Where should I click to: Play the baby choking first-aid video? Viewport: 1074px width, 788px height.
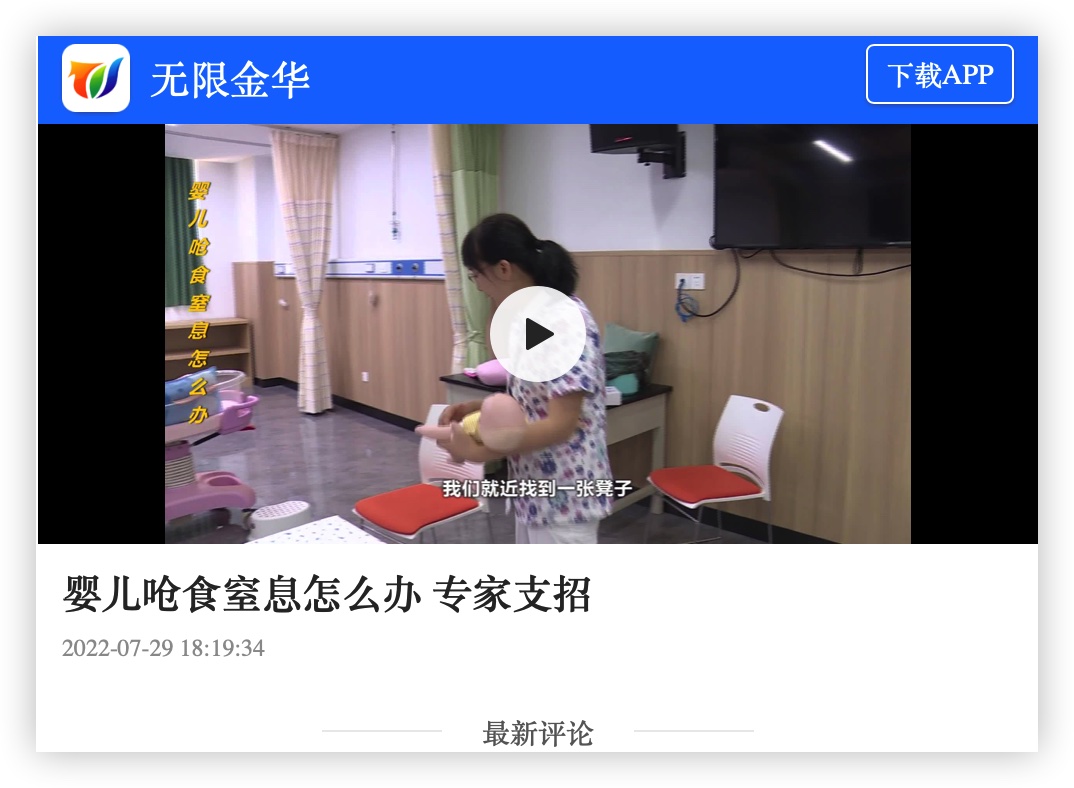click(x=537, y=334)
